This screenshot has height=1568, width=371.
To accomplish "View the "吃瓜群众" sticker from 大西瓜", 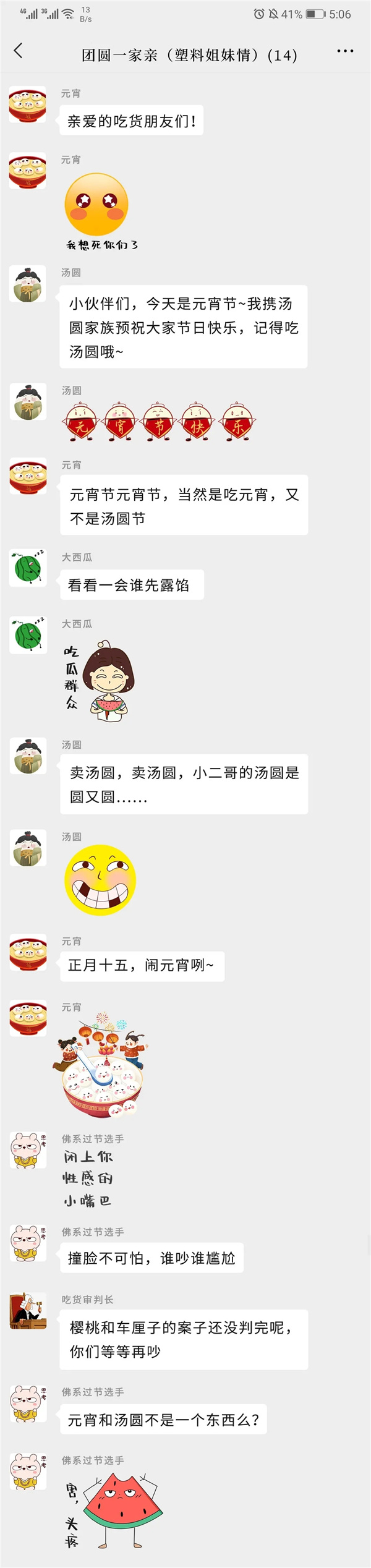I will 99,679.
